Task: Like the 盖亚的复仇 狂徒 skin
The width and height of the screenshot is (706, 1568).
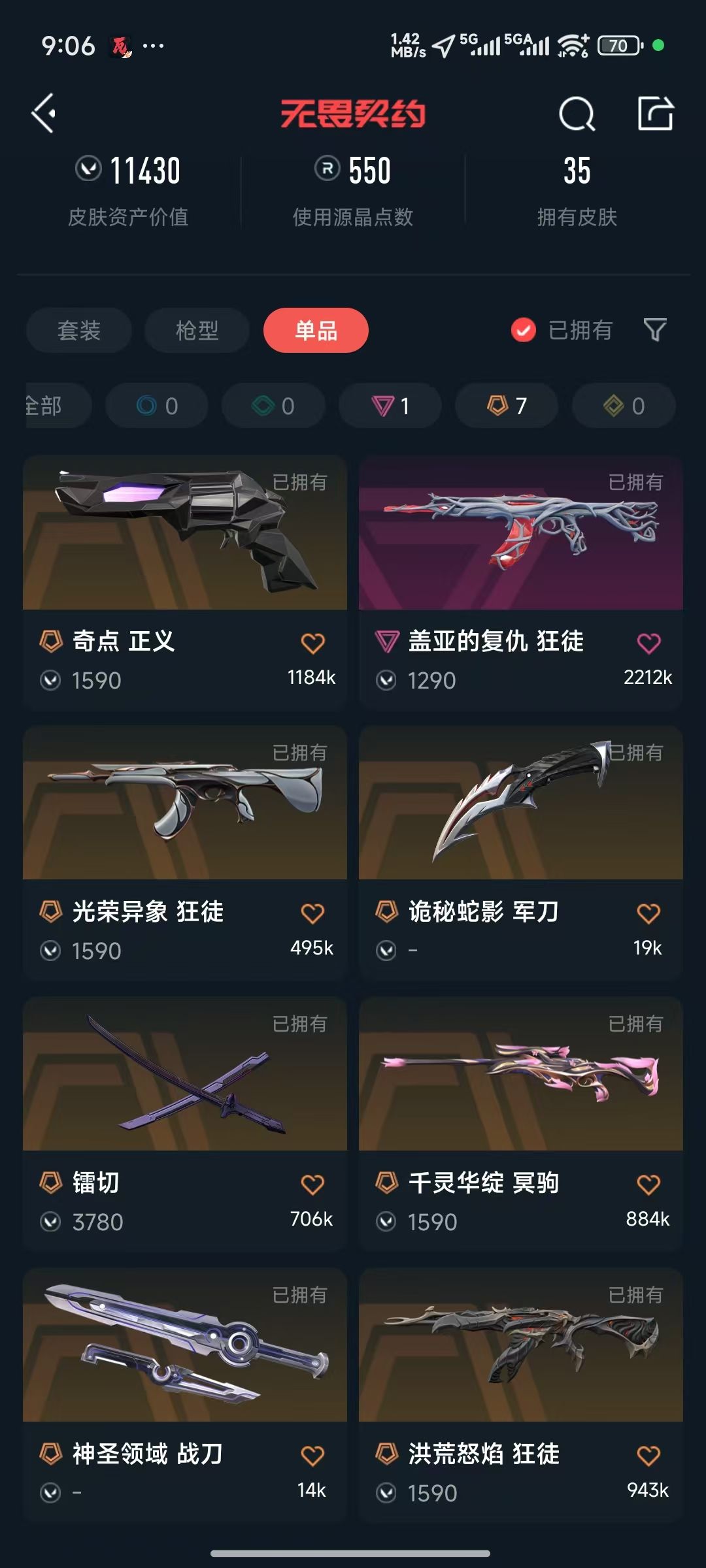Action: pos(648,644)
